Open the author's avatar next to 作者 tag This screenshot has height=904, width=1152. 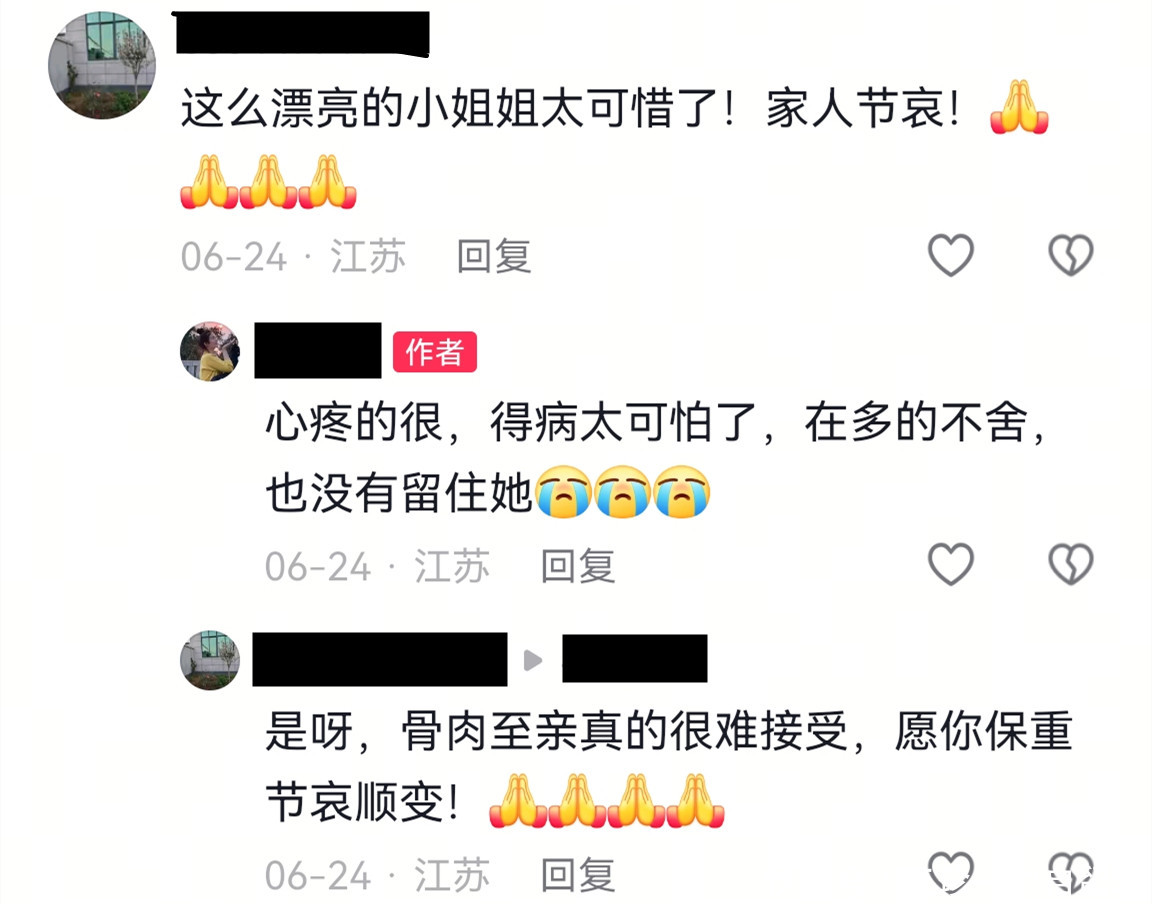(x=210, y=351)
